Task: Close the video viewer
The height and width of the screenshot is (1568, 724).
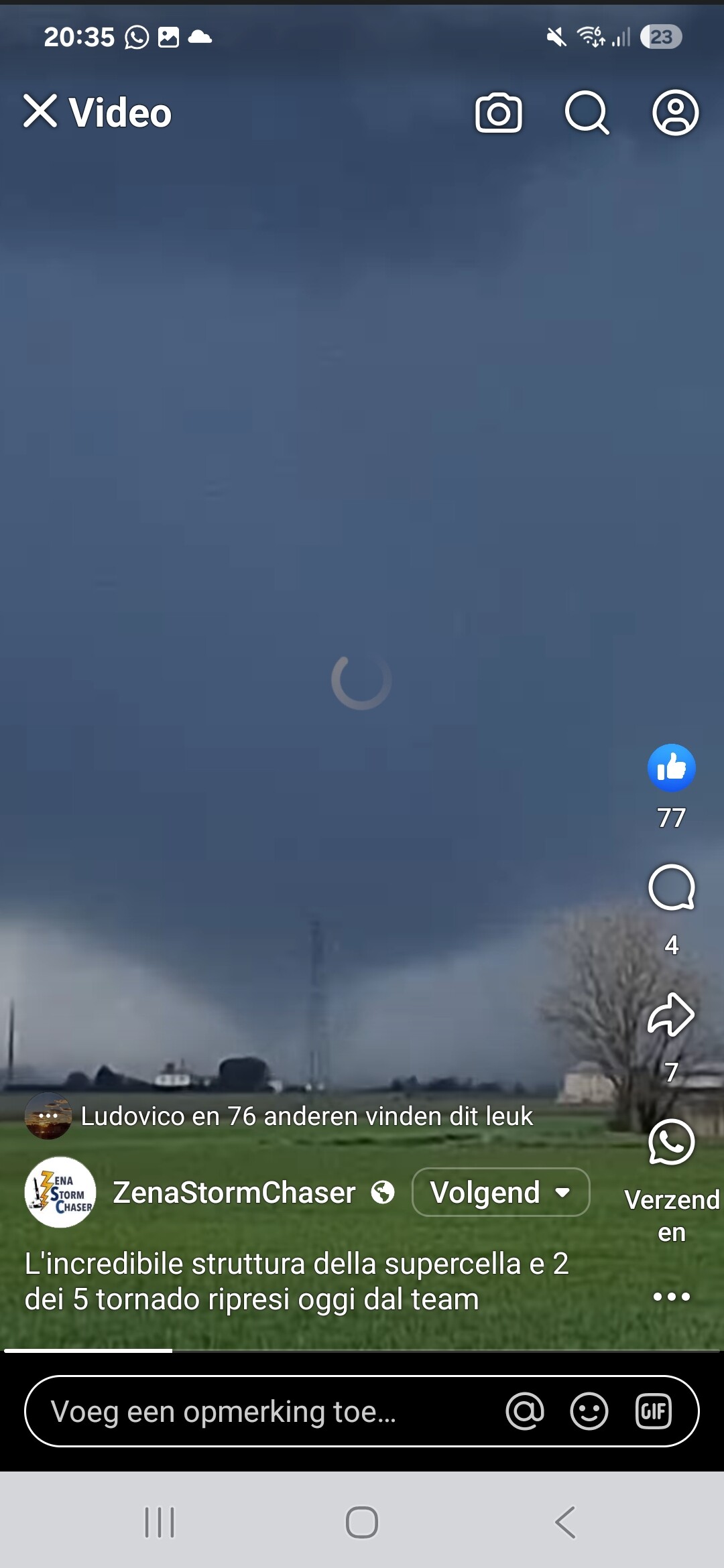Action: click(40, 111)
